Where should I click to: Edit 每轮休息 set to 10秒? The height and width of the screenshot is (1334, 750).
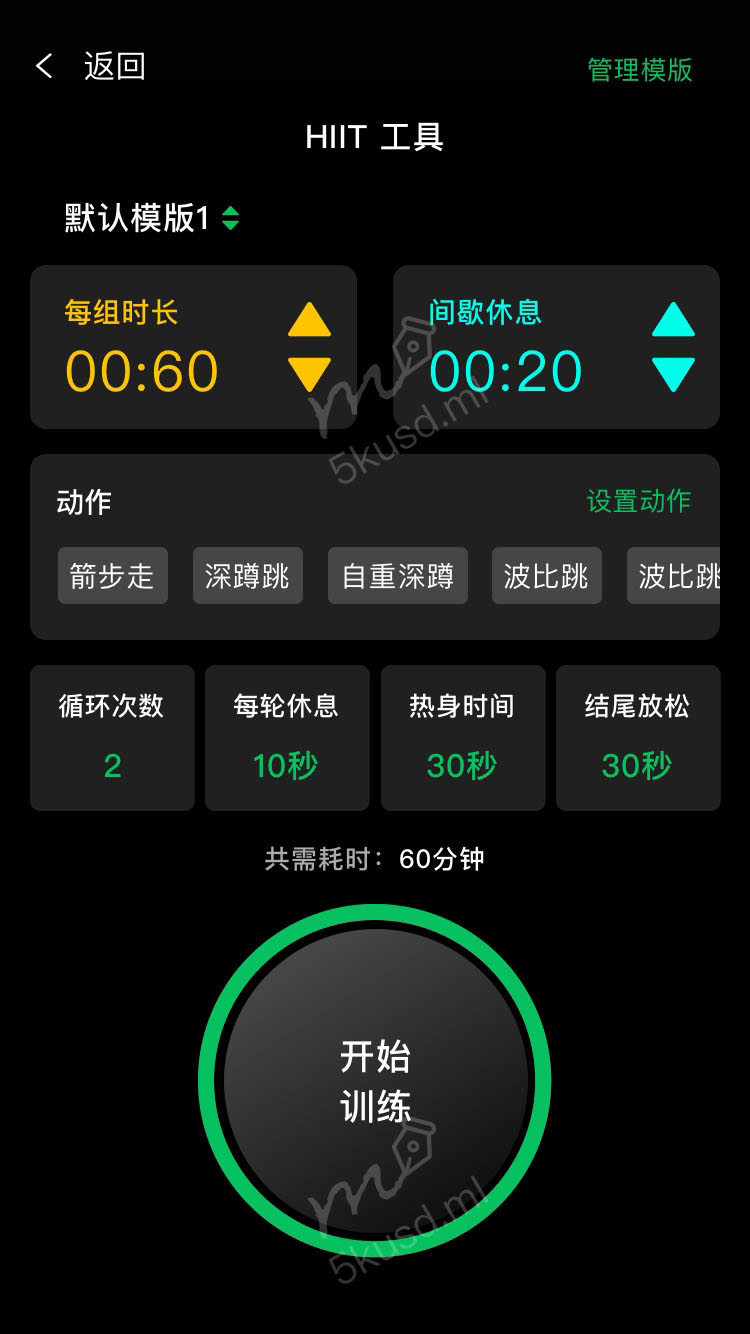(x=286, y=738)
